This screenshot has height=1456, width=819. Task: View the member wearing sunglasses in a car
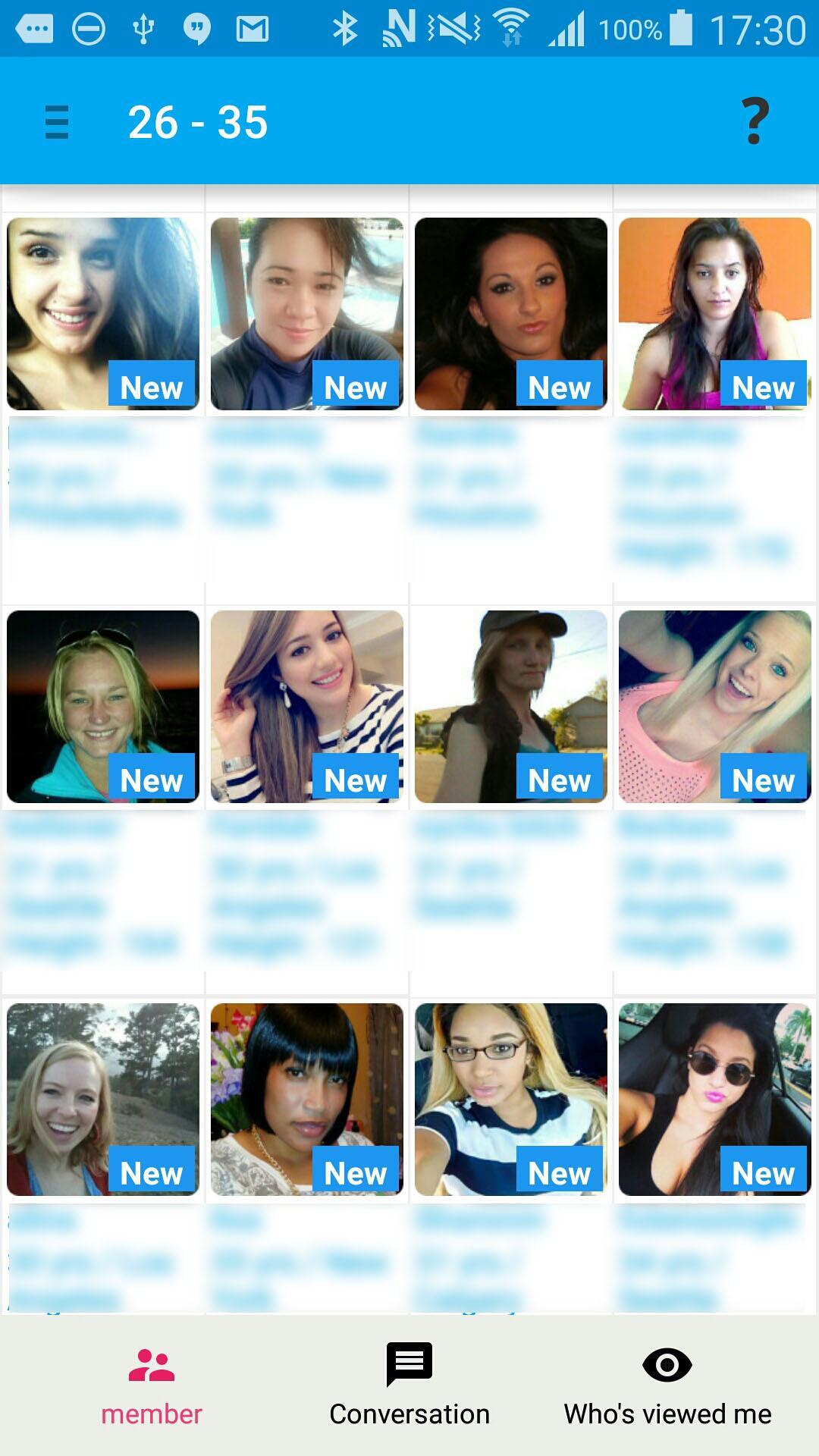click(714, 1099)
